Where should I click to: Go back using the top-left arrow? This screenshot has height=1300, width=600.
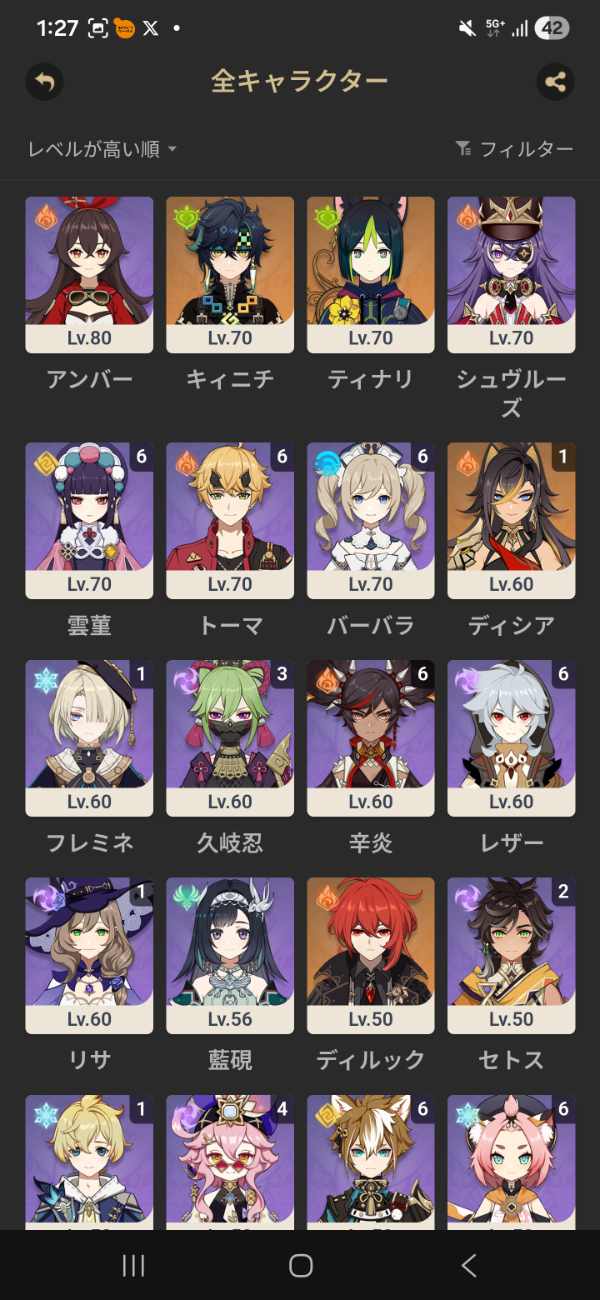pyautogui.click(x=44, y=81)
